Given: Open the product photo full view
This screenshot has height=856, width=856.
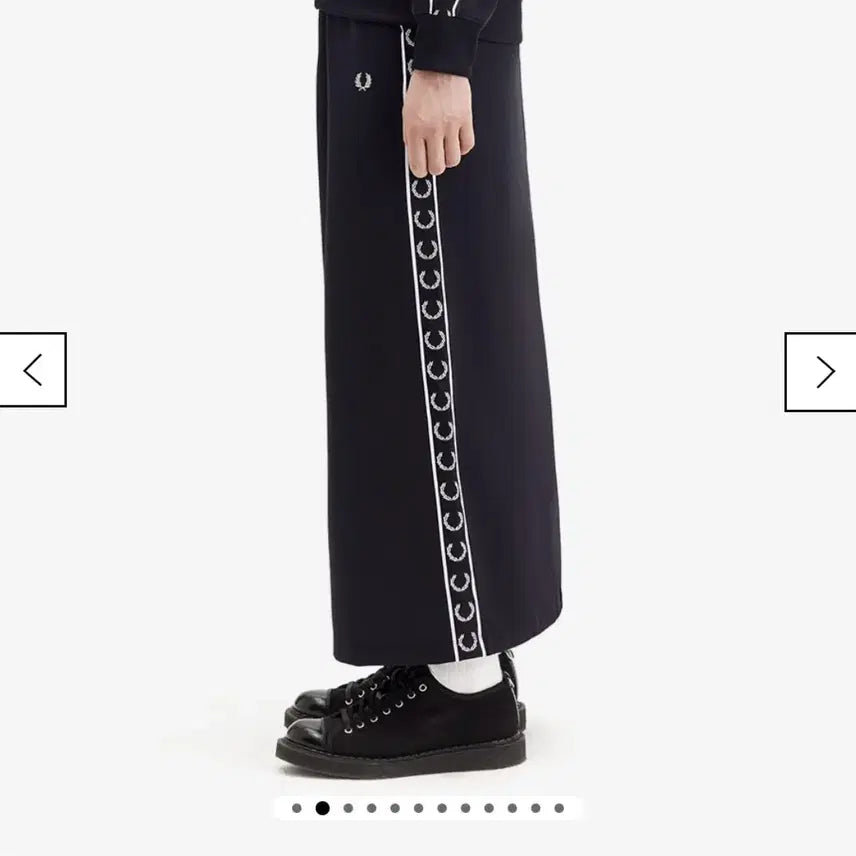Looking at the screenshot, I should point(430,400).
